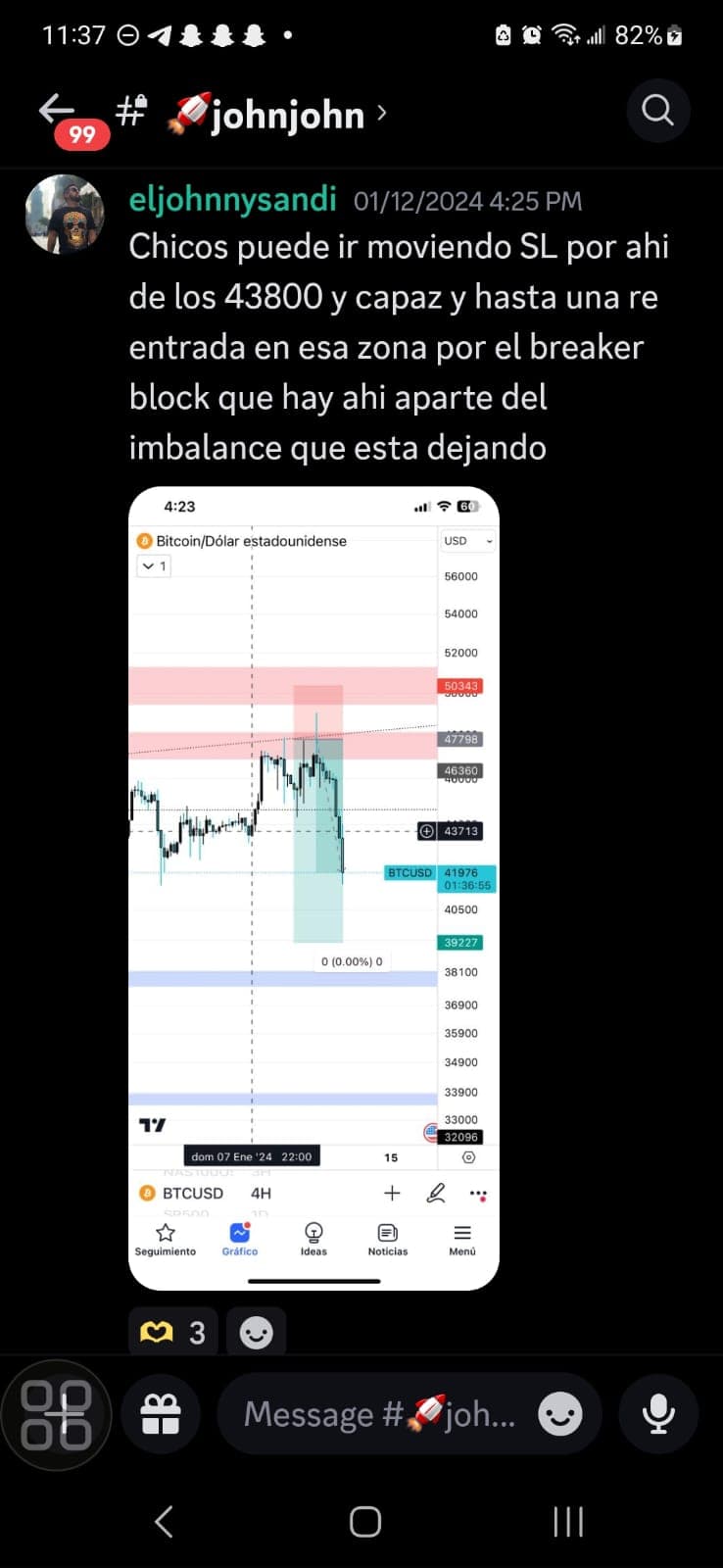This screenshot has height=1568, width=723.
Task: Tap the system home button
Action: [x=364, y=1522]
